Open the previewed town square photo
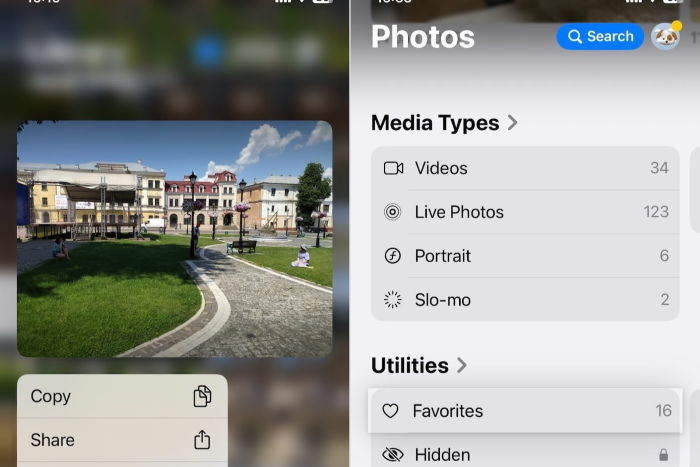The width and height of the screenshot is (700, 467). [175, 239]
